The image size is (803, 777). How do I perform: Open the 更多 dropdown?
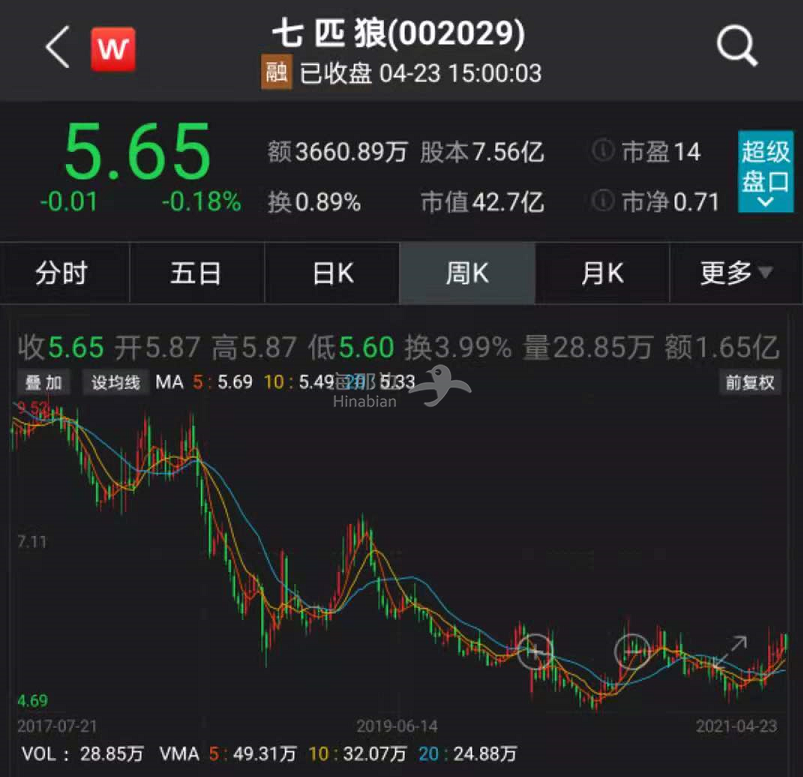tap(736, 273)
